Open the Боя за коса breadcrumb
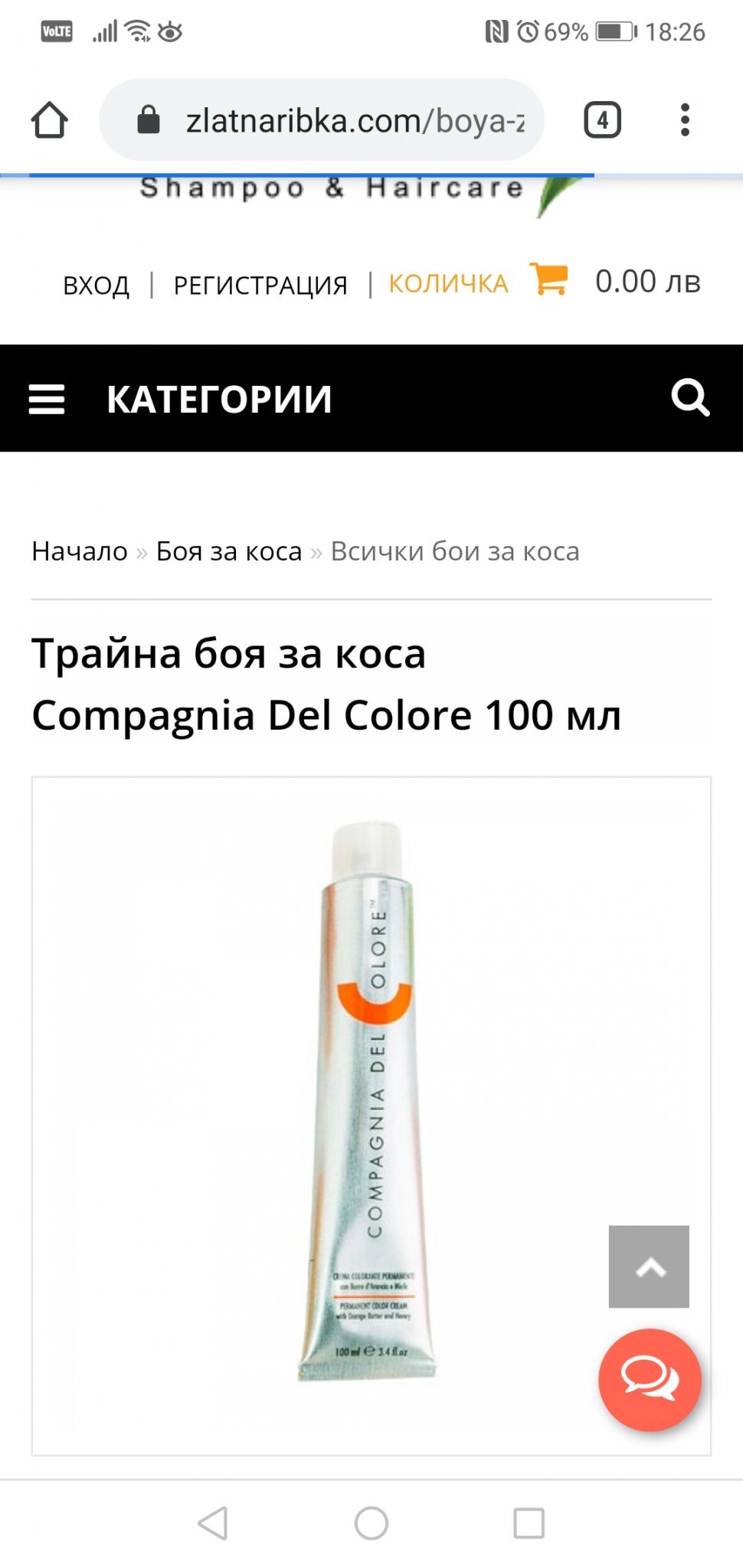 [x=229, y=551]
